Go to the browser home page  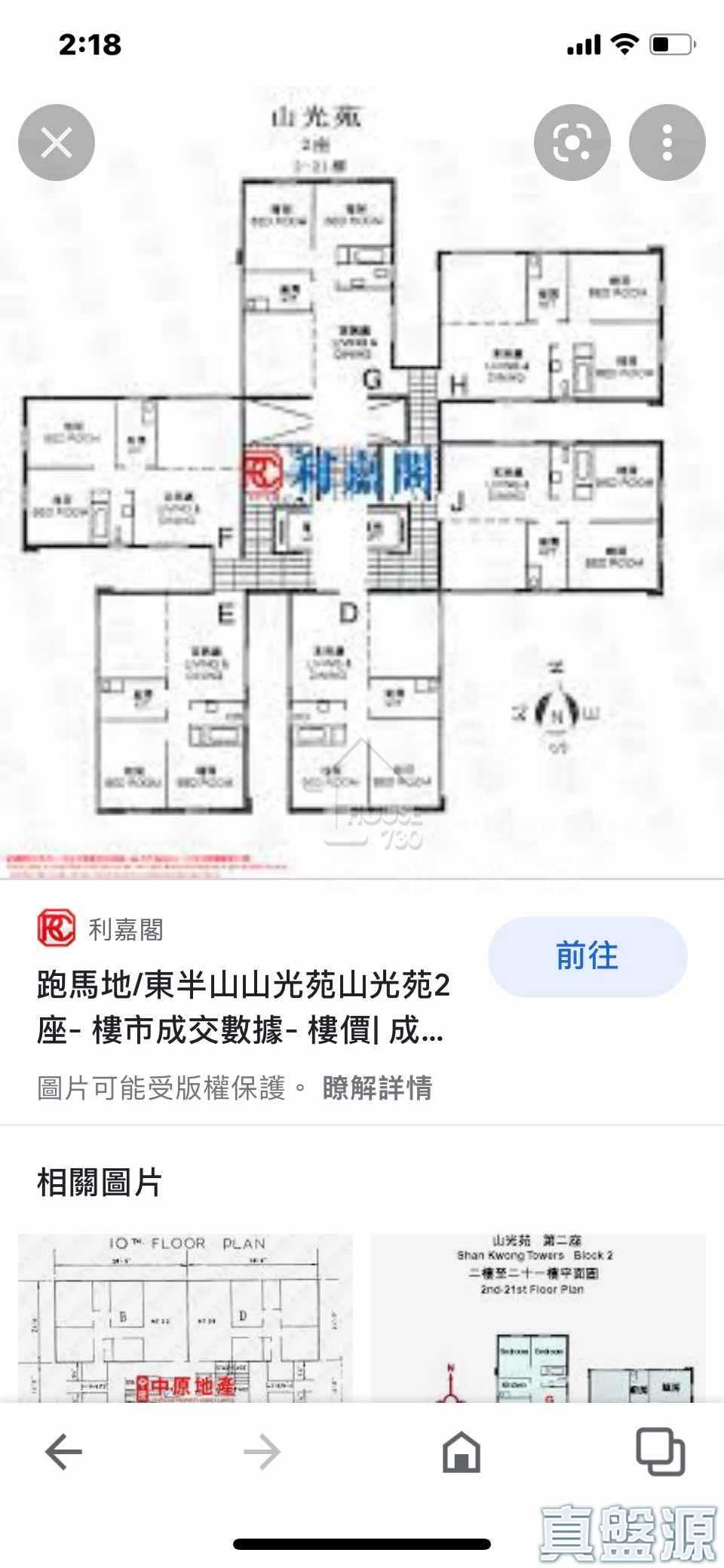coord(461,1452)
